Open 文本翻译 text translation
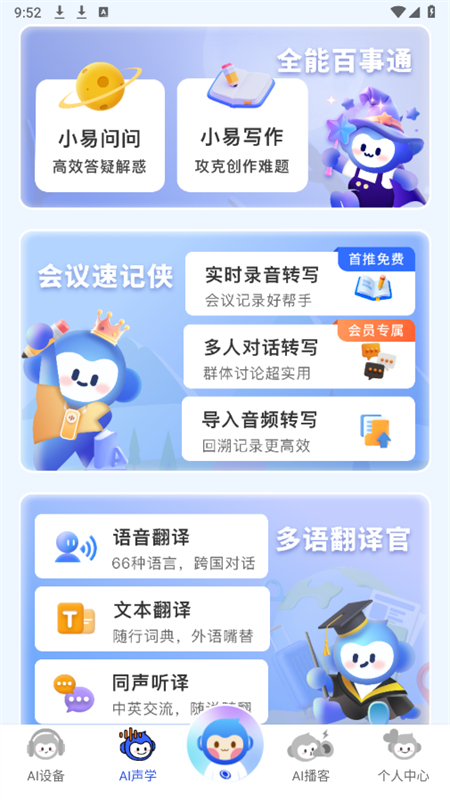This screenshot has height=800, width=450. (152, 619)
